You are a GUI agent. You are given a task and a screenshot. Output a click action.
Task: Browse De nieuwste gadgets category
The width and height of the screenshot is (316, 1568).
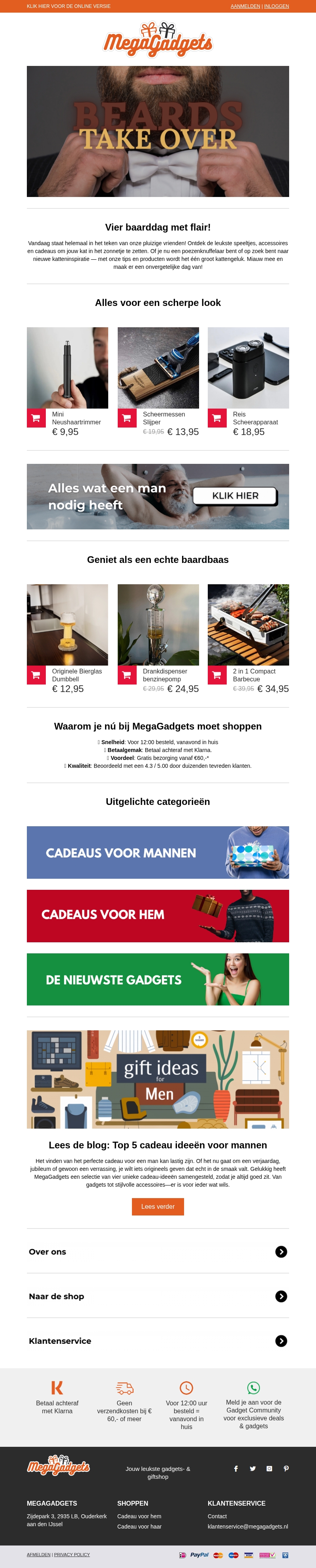click(158, 979)
